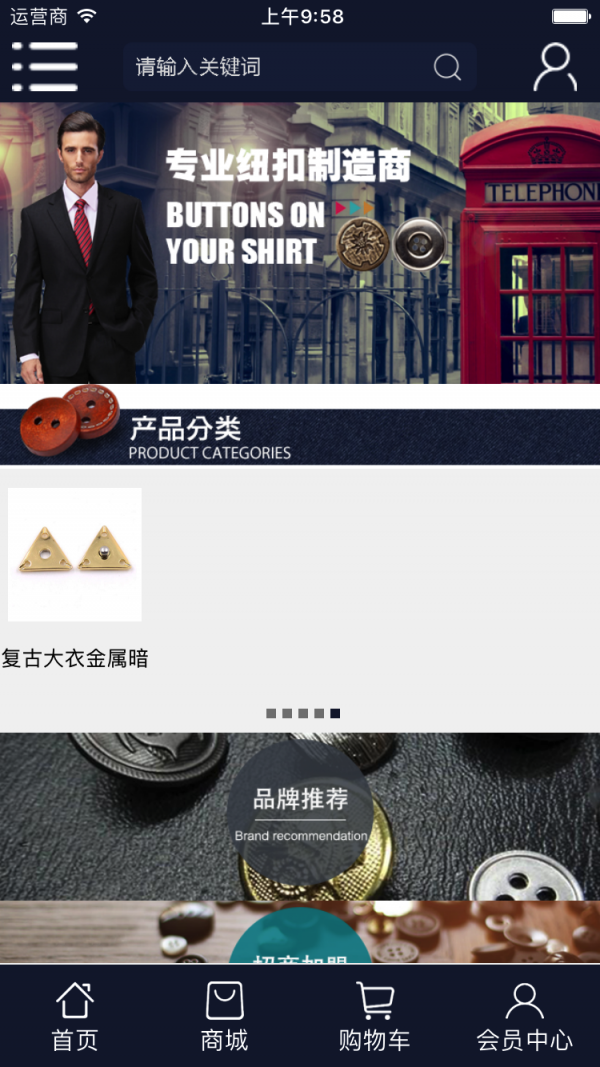Switch to the 首页 tab
Image resolution: width=600 pixels, height=1067 pixels.
coord(75,1015)
